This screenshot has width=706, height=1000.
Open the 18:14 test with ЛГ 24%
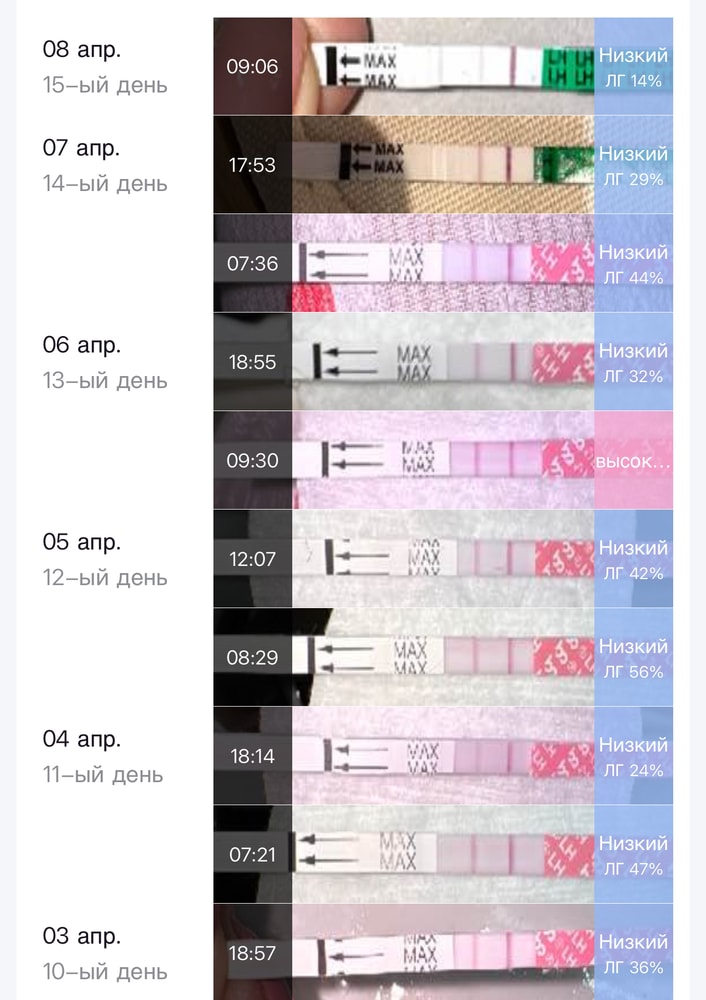tap(443, 755)
